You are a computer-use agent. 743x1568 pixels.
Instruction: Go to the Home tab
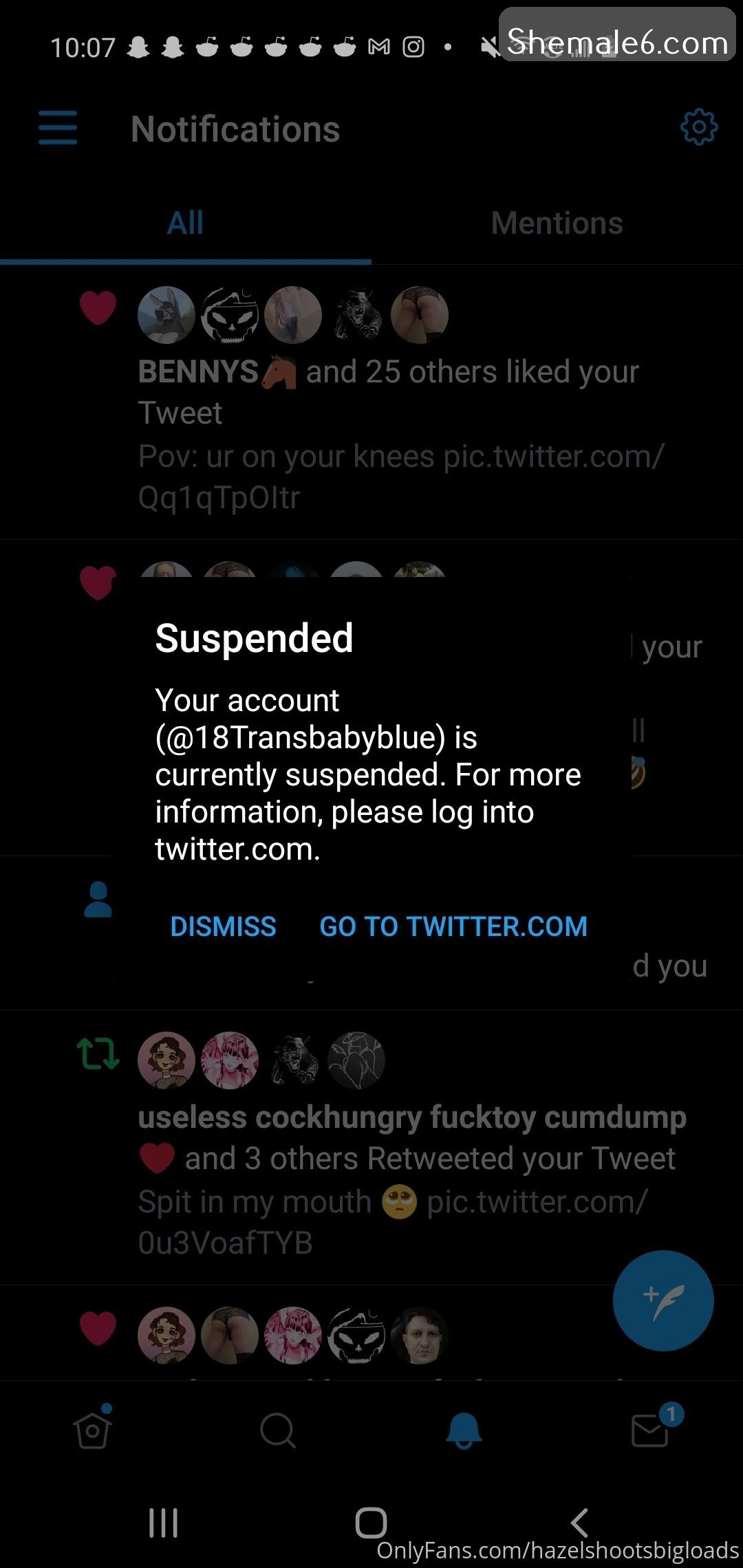point(93,1431)
